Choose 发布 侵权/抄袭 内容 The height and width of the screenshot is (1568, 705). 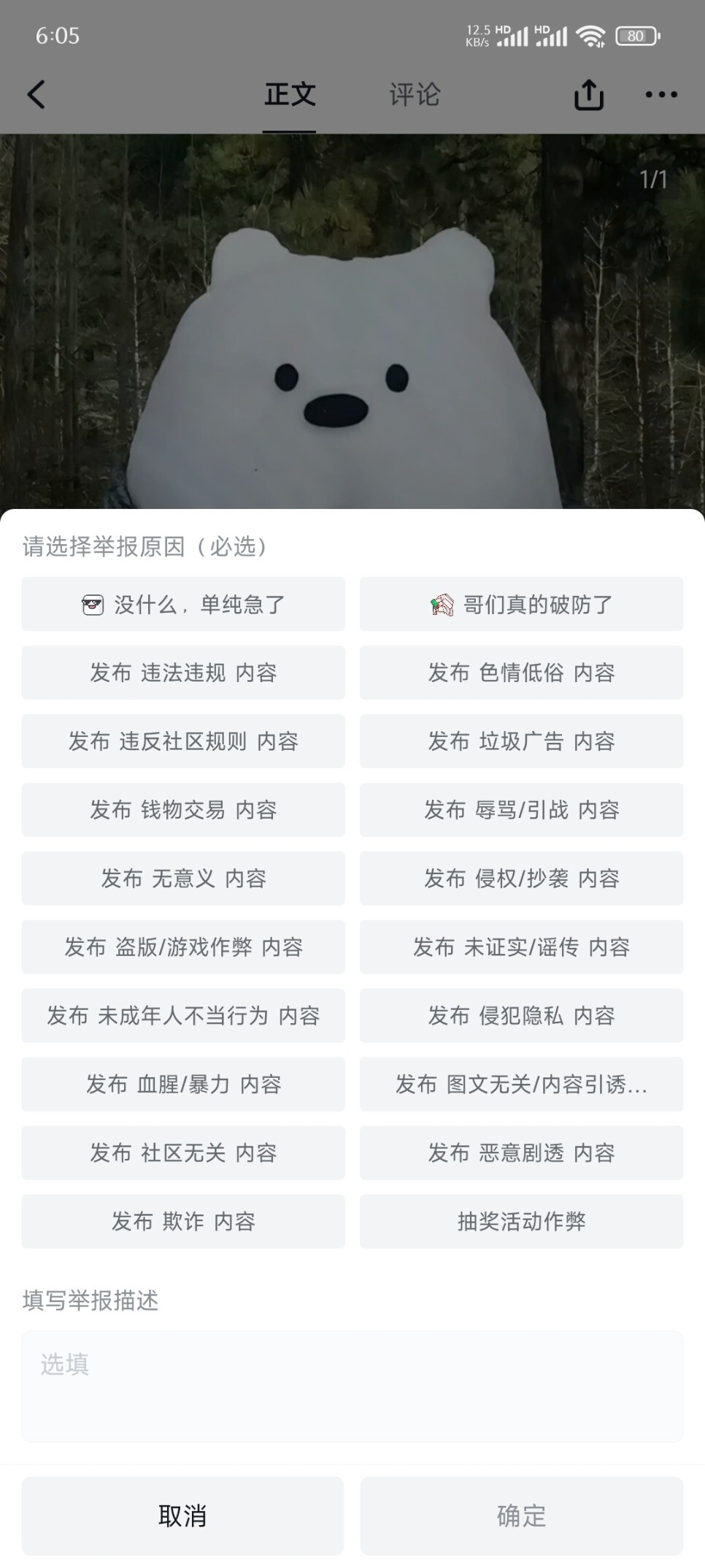[x=521, y=879]
